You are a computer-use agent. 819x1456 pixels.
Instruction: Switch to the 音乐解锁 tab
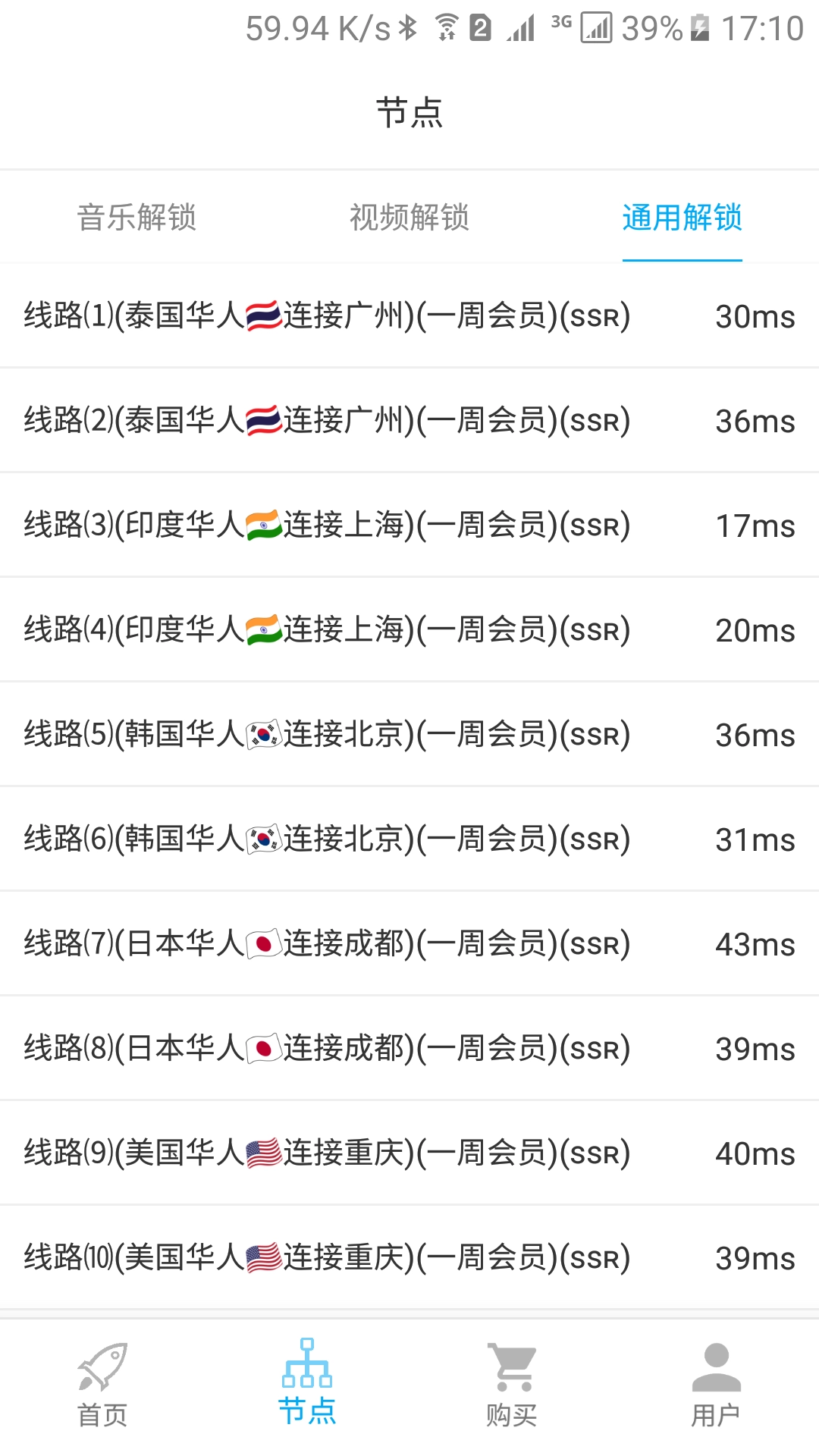click(x=138, y=218)
